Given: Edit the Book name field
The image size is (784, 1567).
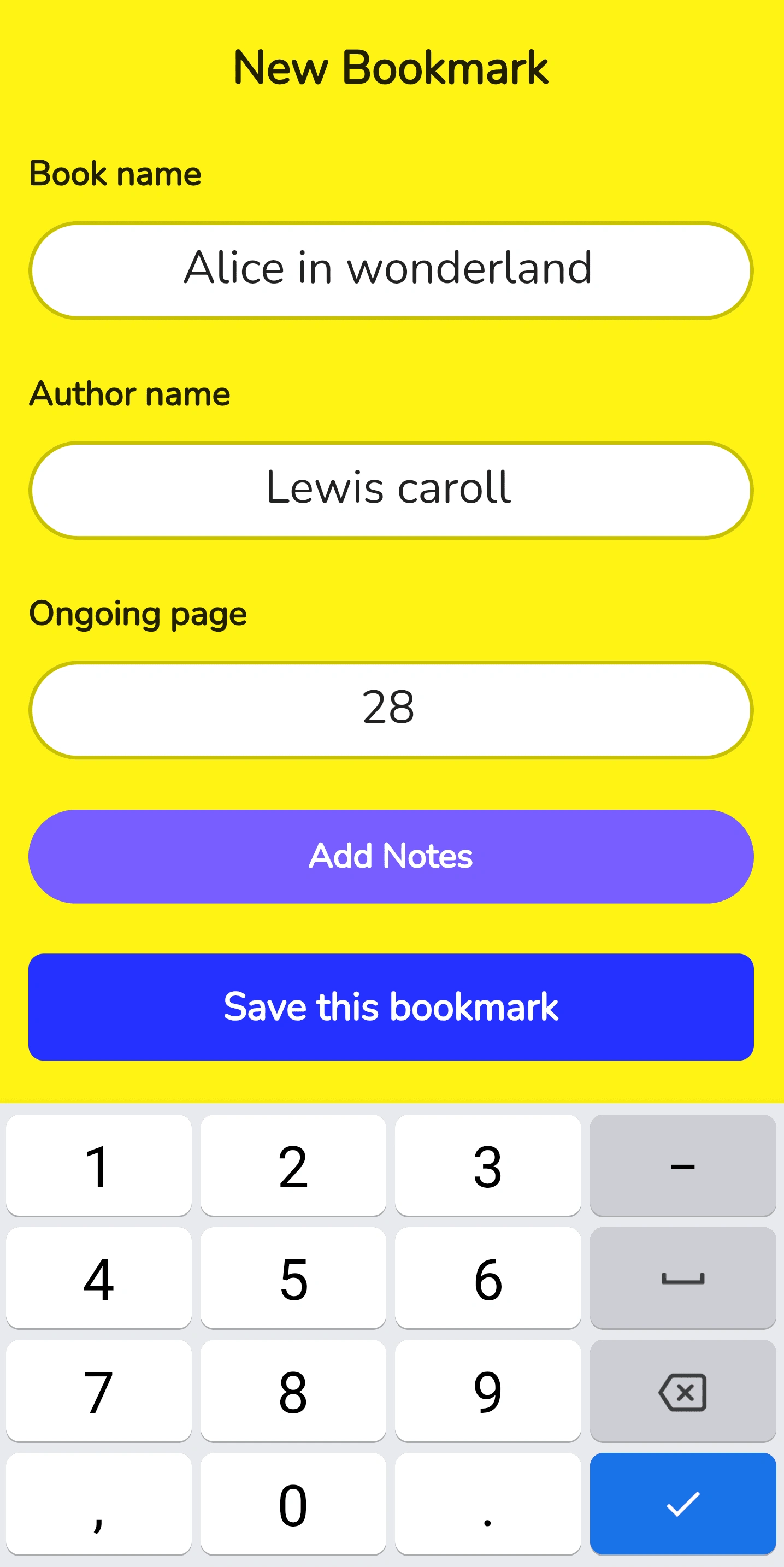Looking at the screenshot, I should click(391, 270).
